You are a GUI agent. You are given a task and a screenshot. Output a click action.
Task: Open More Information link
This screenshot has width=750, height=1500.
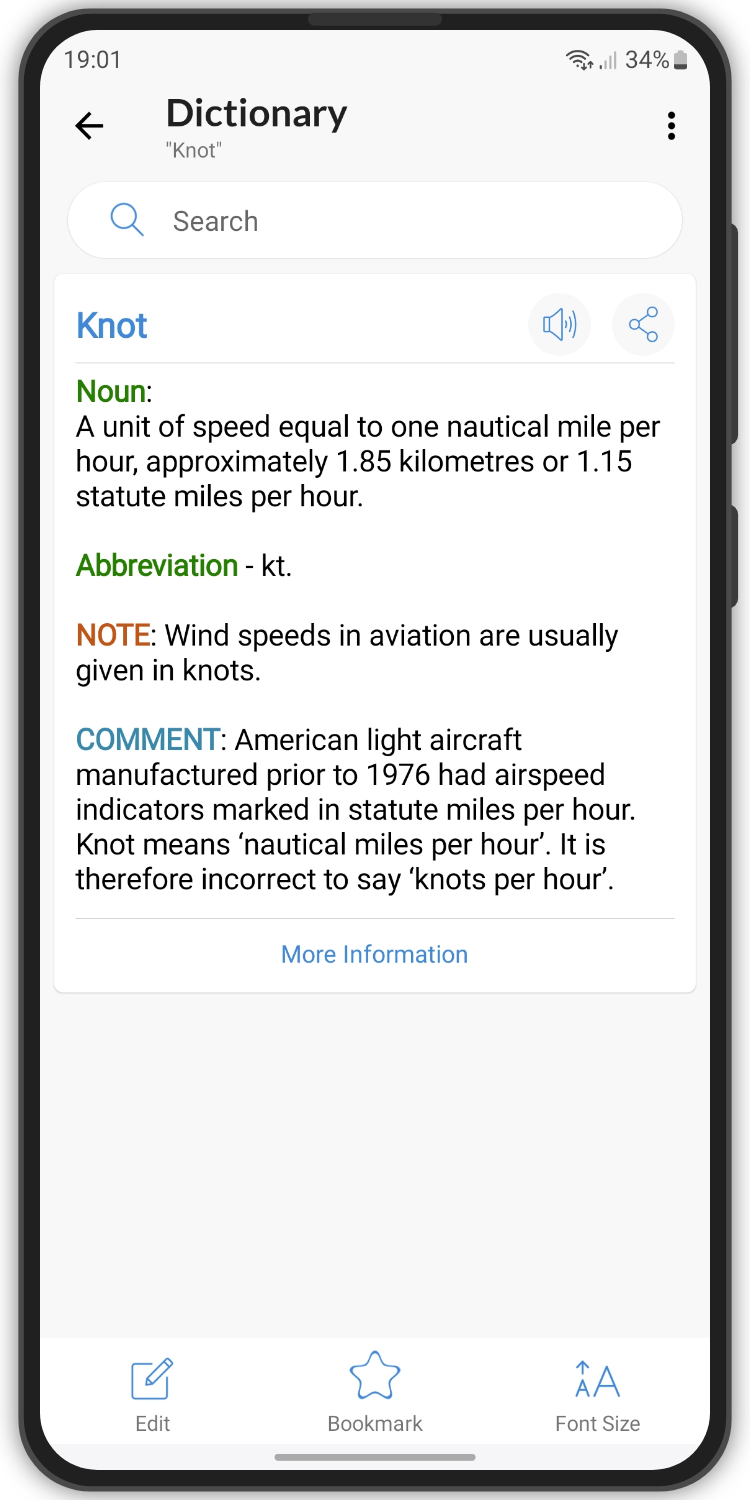pyautogui.click(x=374, y=954)
